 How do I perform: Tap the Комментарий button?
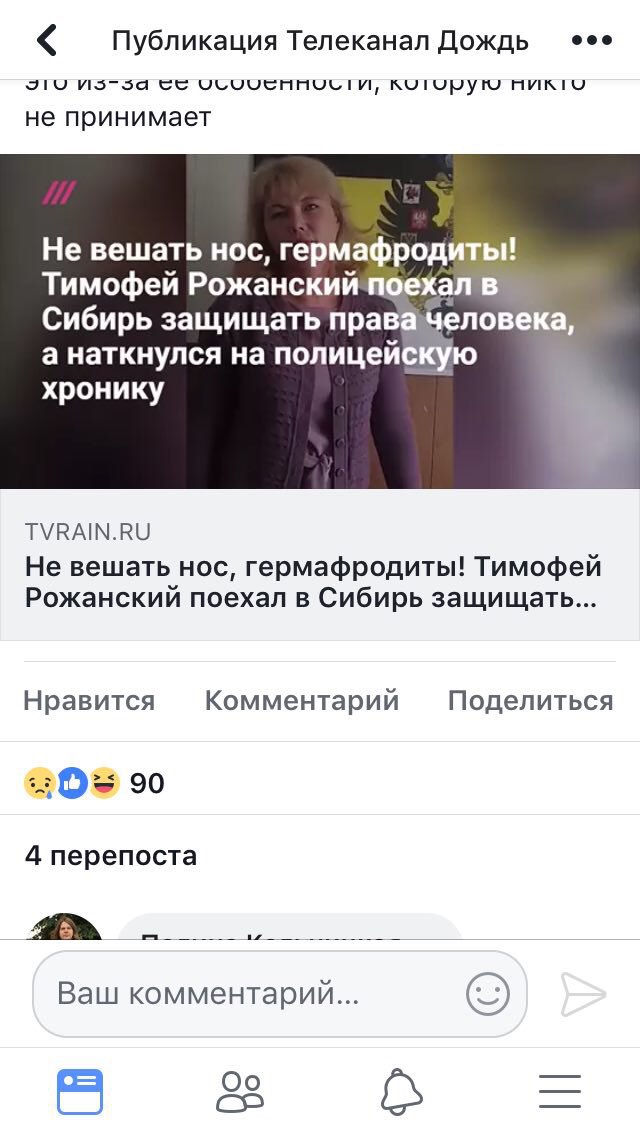(301, 701)
